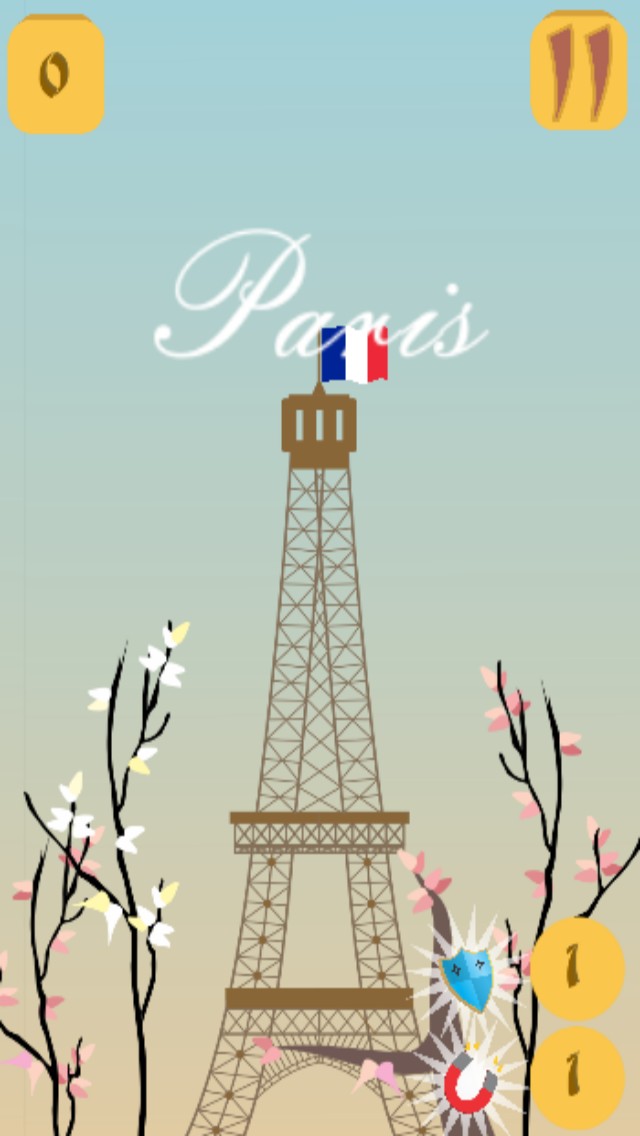Activate the blue shield power-up
Viewport: 640px width, 1136px height.
[x=467, y=968]
